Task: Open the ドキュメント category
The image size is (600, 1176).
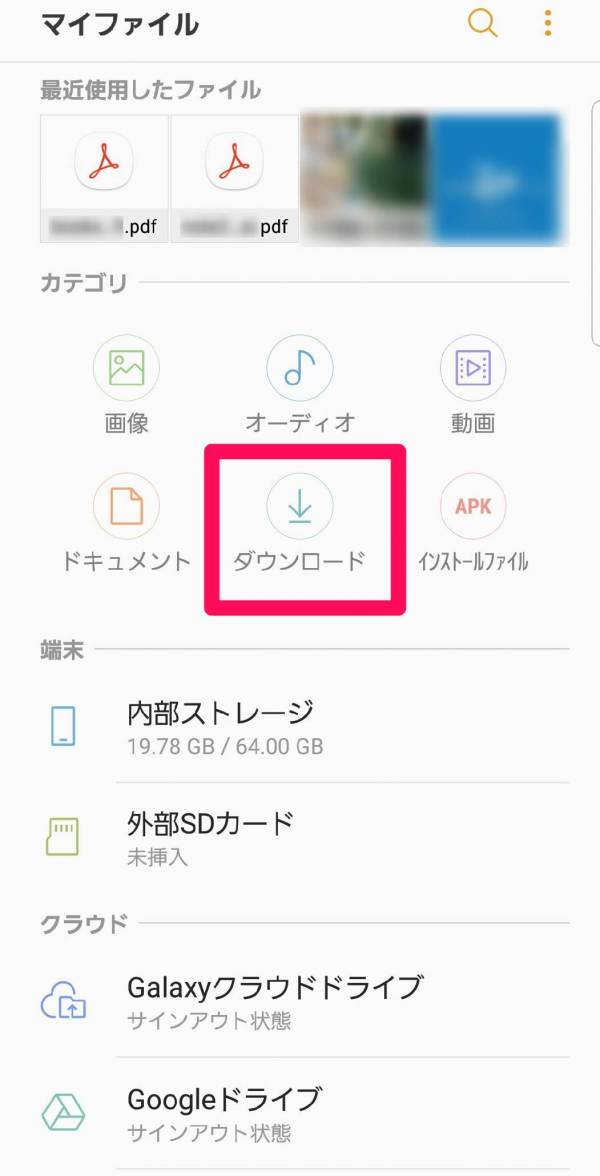Action: coord(126,523)
